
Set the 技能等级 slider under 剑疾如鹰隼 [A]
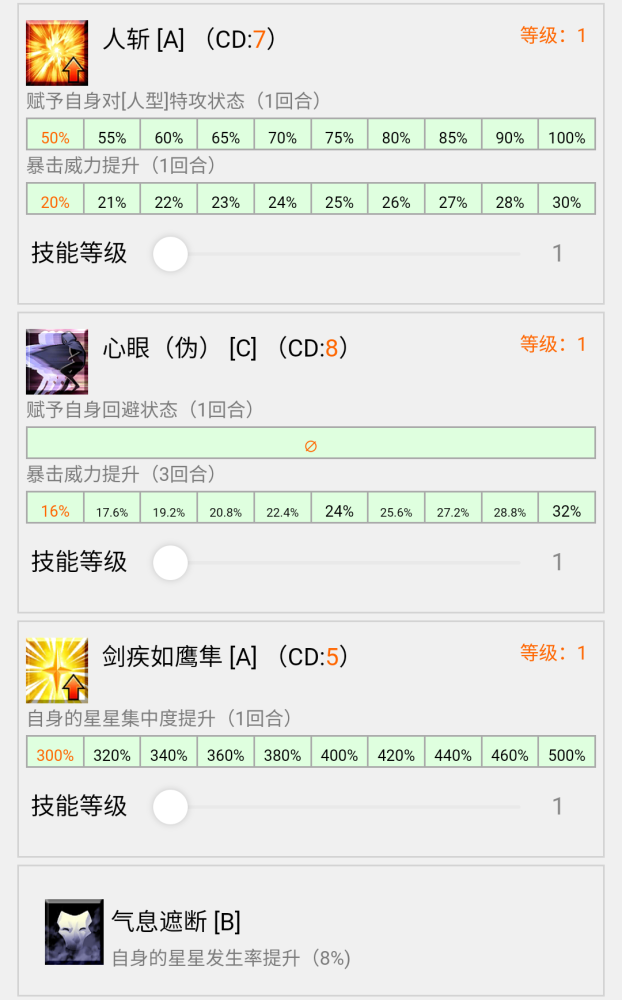(x=338, y=807)
